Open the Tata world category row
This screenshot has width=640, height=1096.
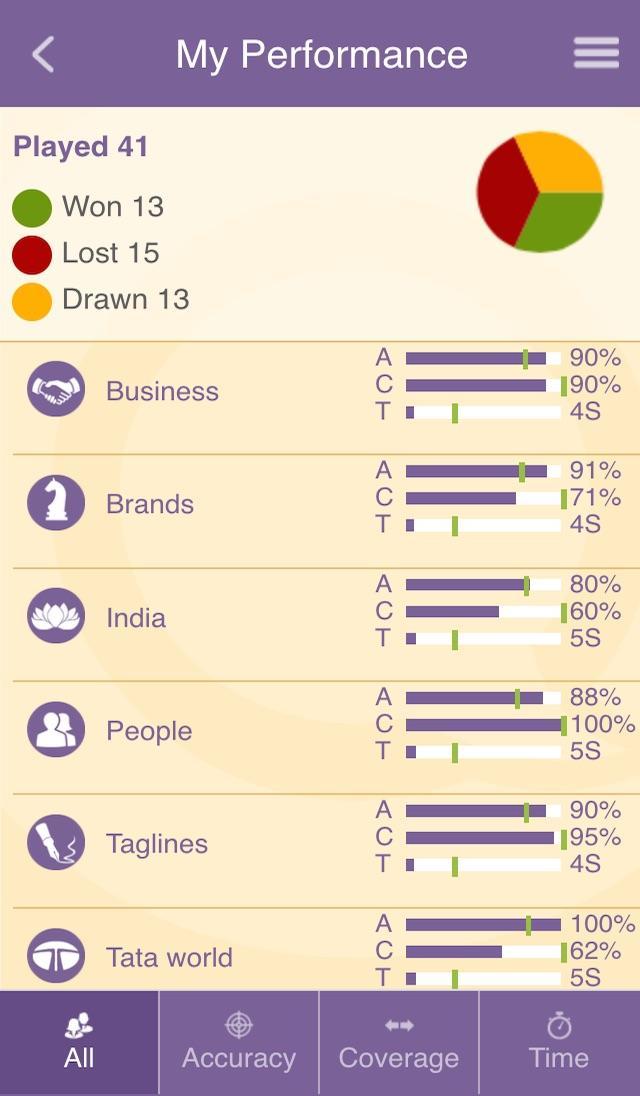pos(169,957)
